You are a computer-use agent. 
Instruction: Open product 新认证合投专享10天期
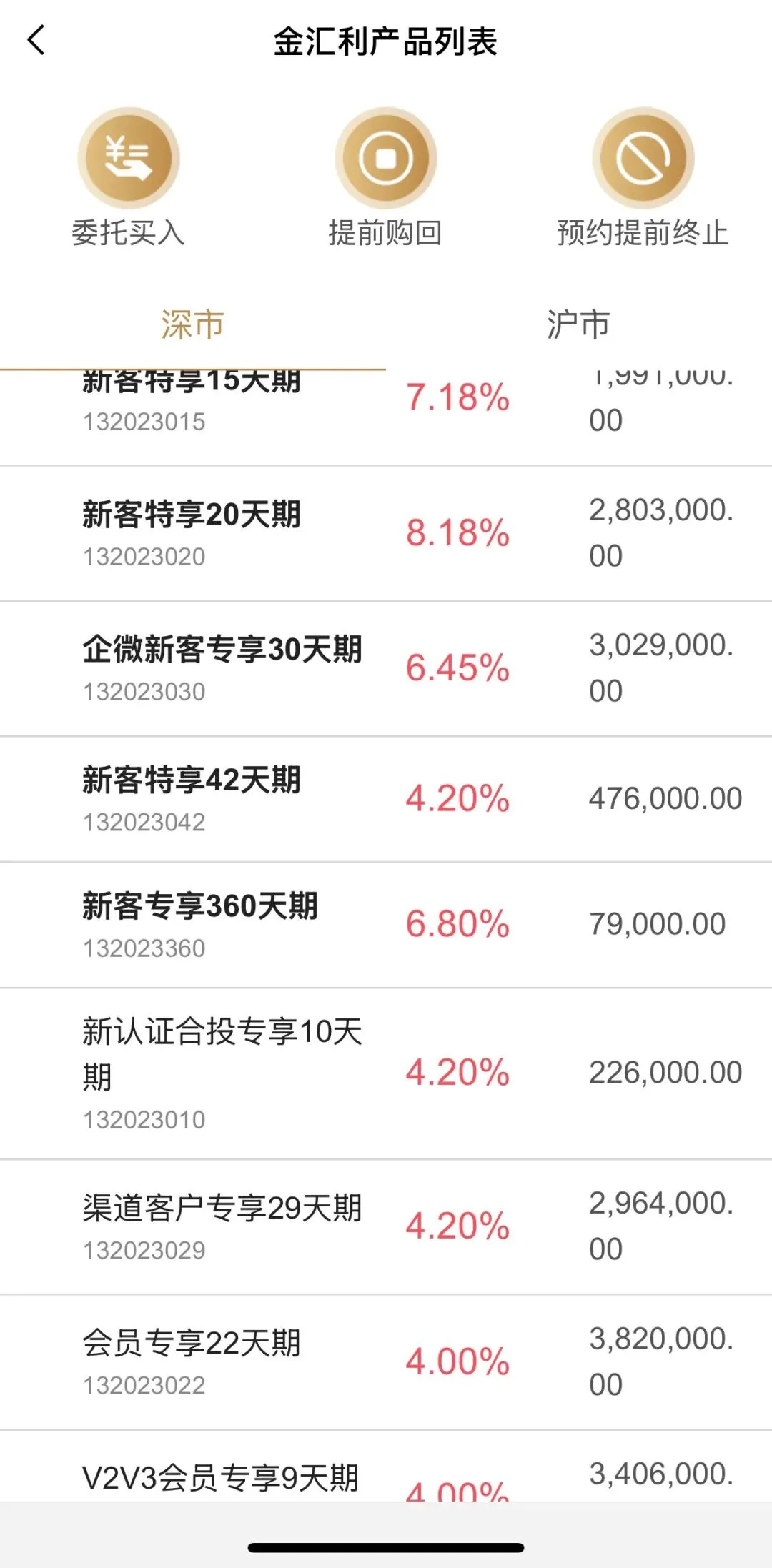pos(386,1073)
